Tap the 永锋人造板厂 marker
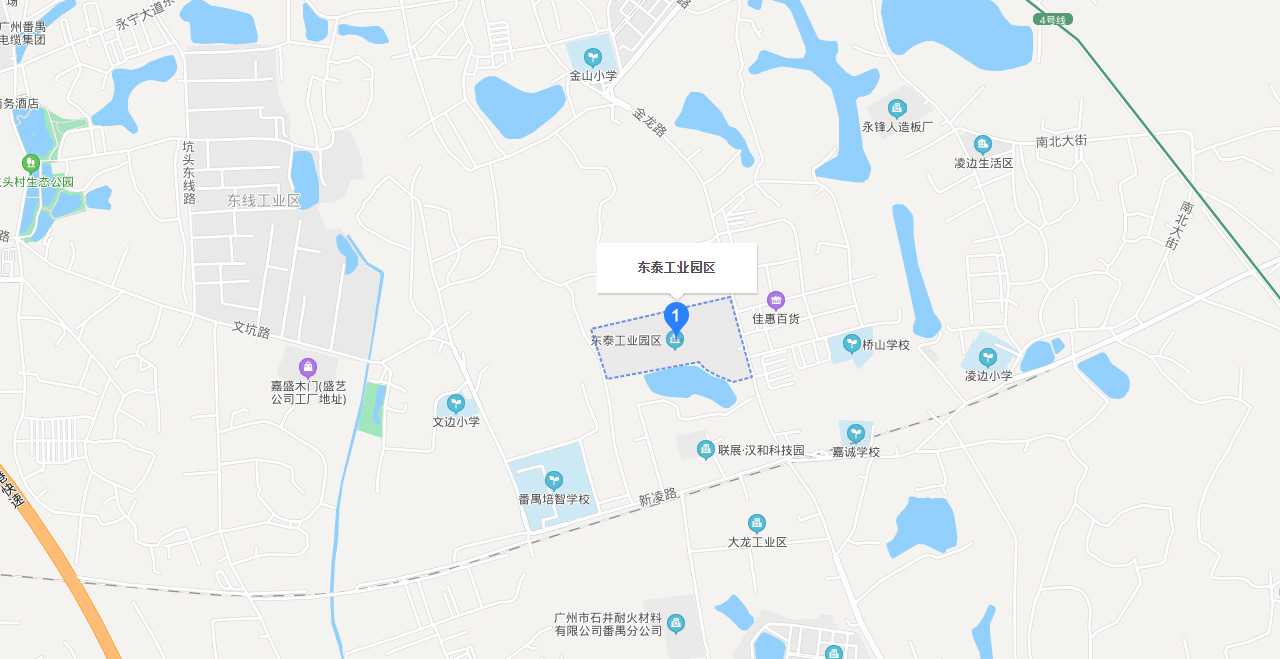The height and width of the screenshot is (659, 1280). point(897,108)
